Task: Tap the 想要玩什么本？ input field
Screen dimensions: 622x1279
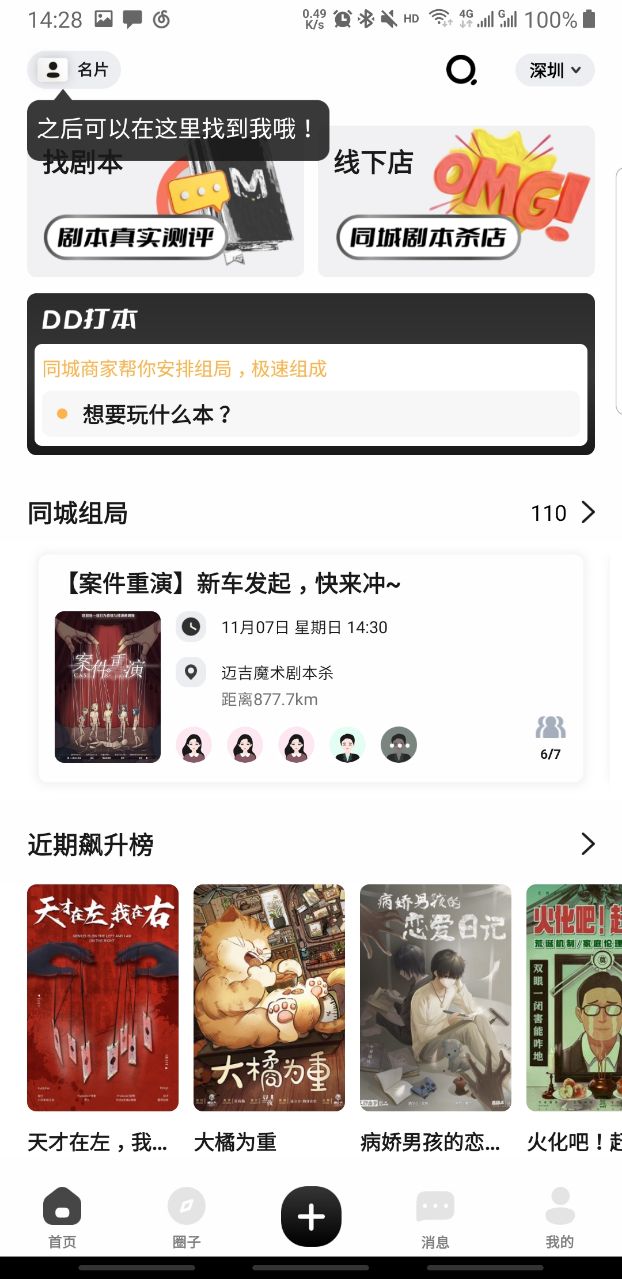Action: pos(310,414)
